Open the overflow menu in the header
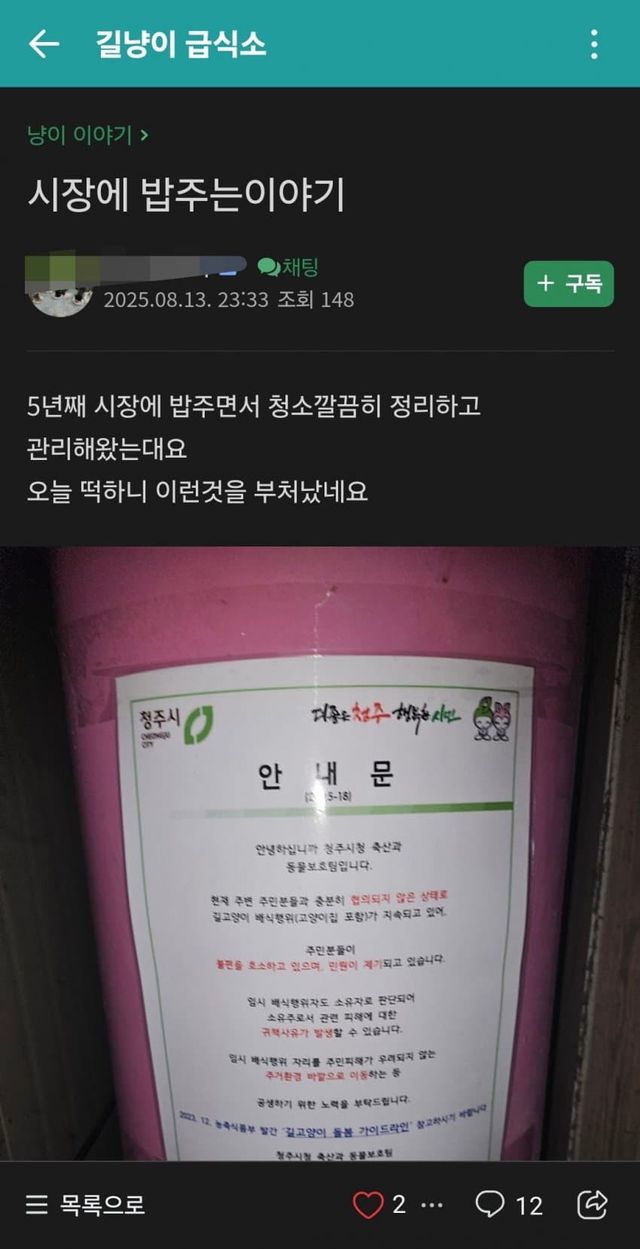The height and width of the screenshot is (1249, 640). 594,44
